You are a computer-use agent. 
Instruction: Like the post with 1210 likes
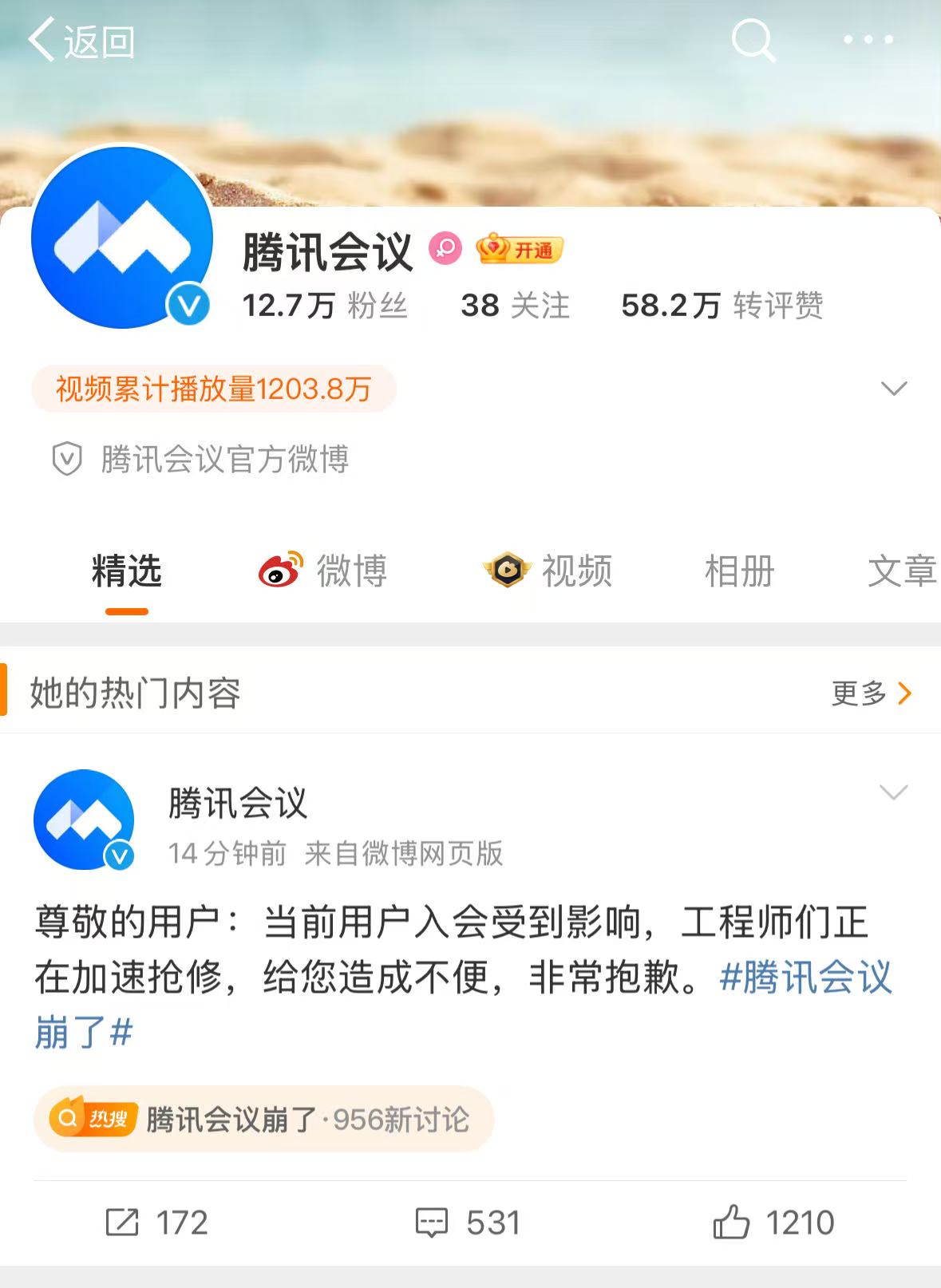point(773,1223)
